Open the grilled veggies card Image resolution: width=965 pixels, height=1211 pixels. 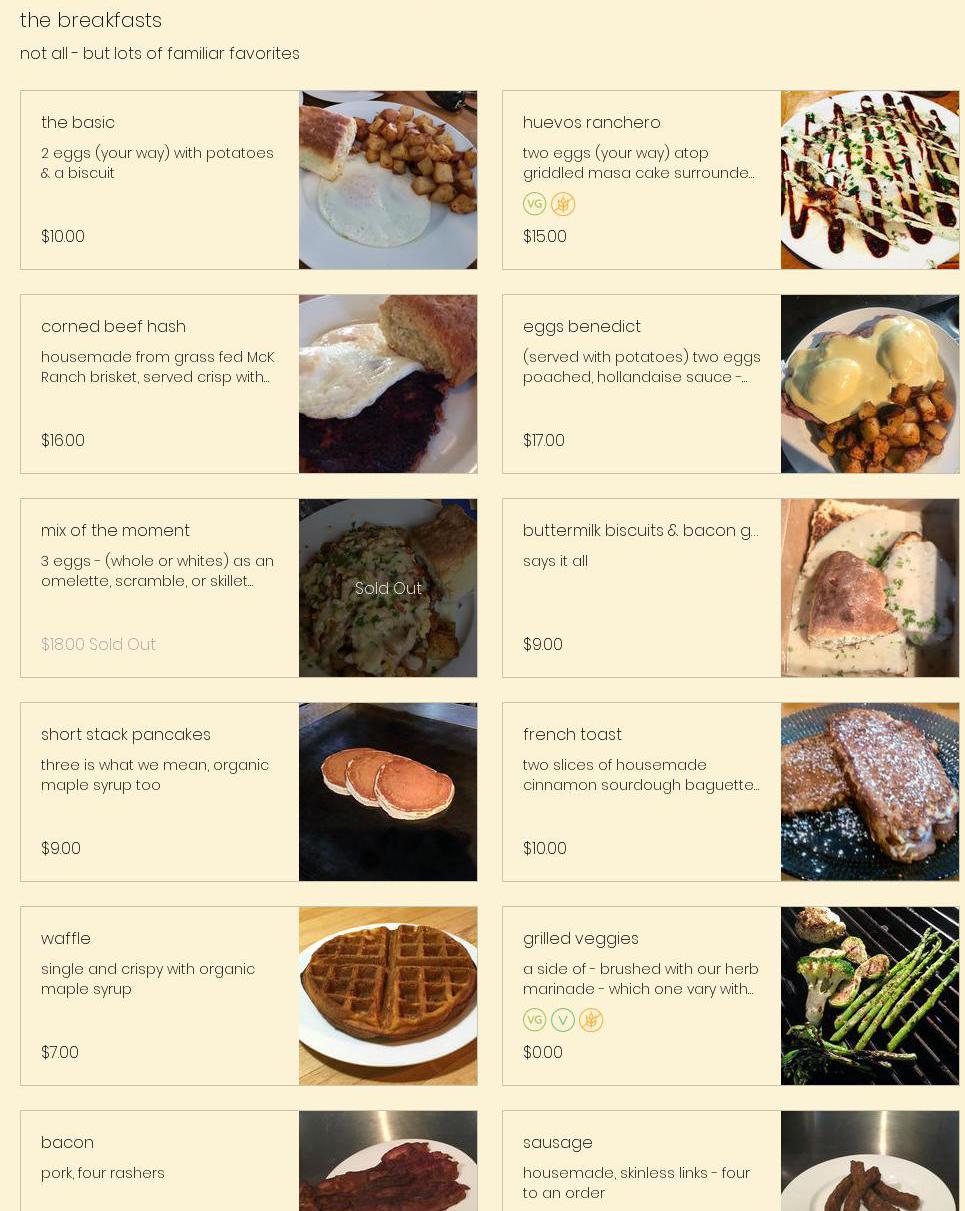tap(730, 996)
